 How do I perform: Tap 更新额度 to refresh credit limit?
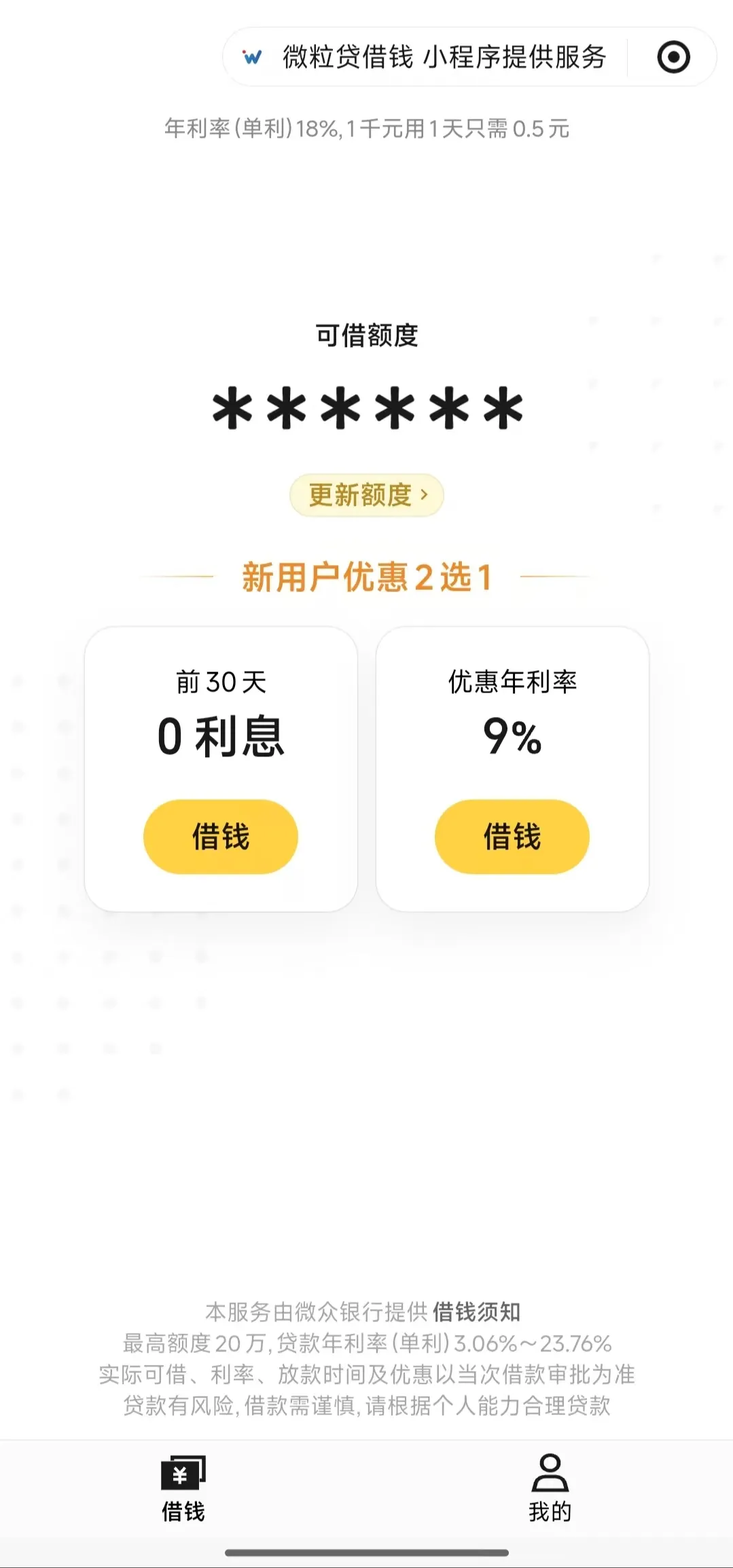[x=367, y=495]
